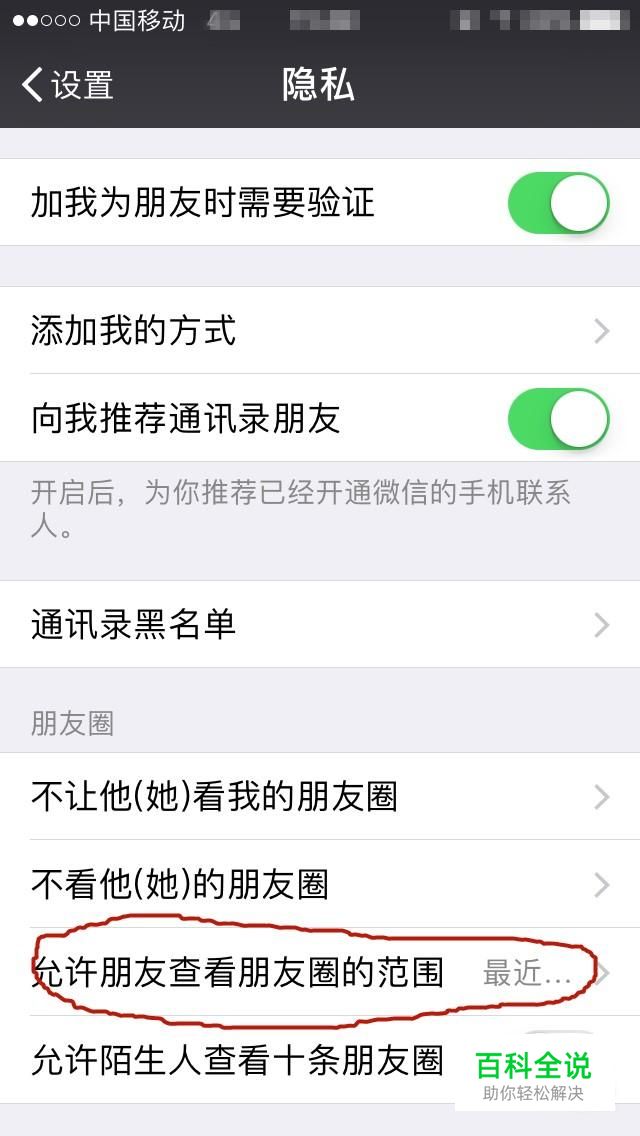Open 不看他(她)的朋友圈
The height and width of the screenshot is (1136, 640).
coord(320,884)
